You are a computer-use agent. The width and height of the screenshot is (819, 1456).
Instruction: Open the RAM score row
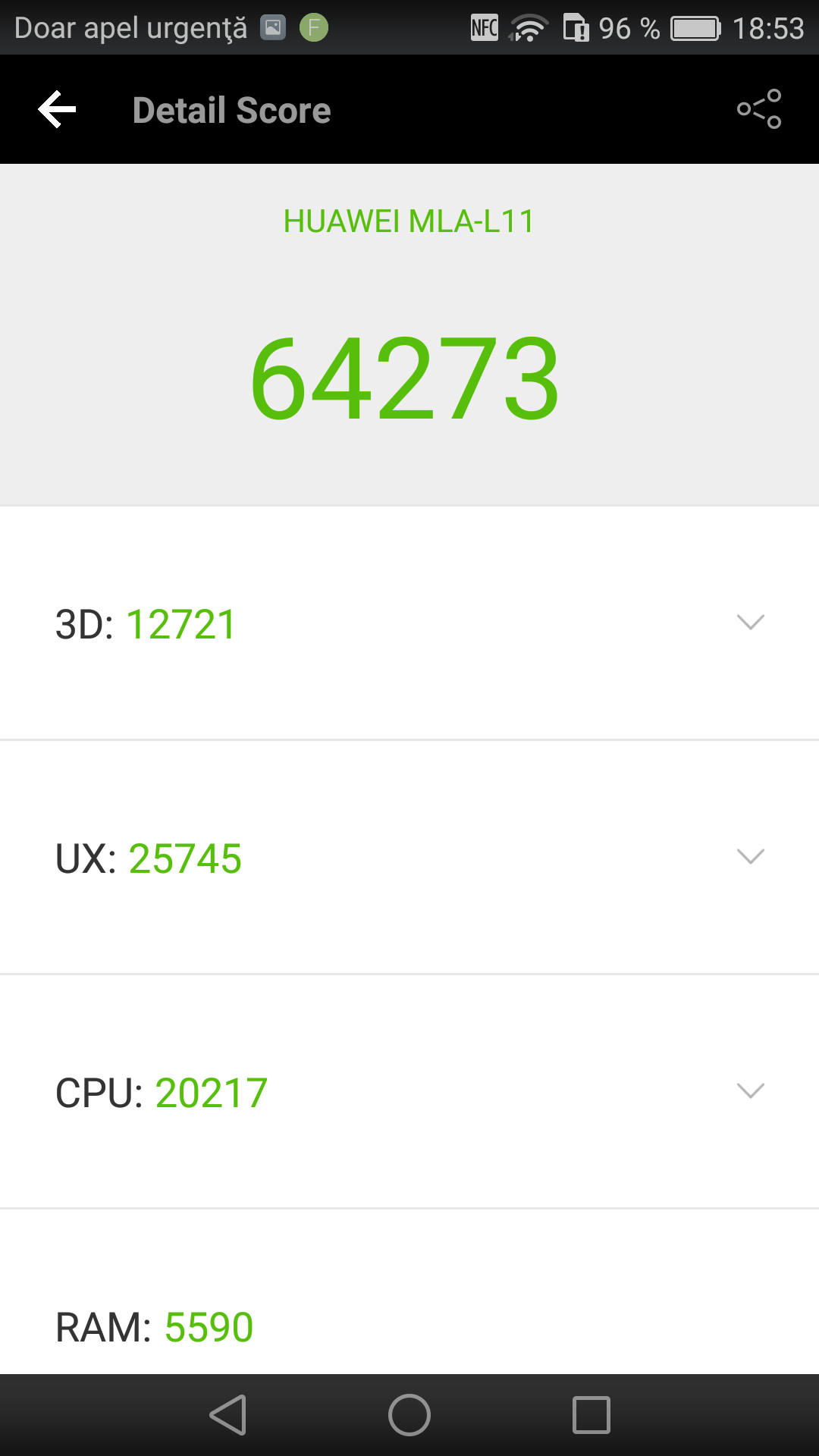click(409, 1326)
